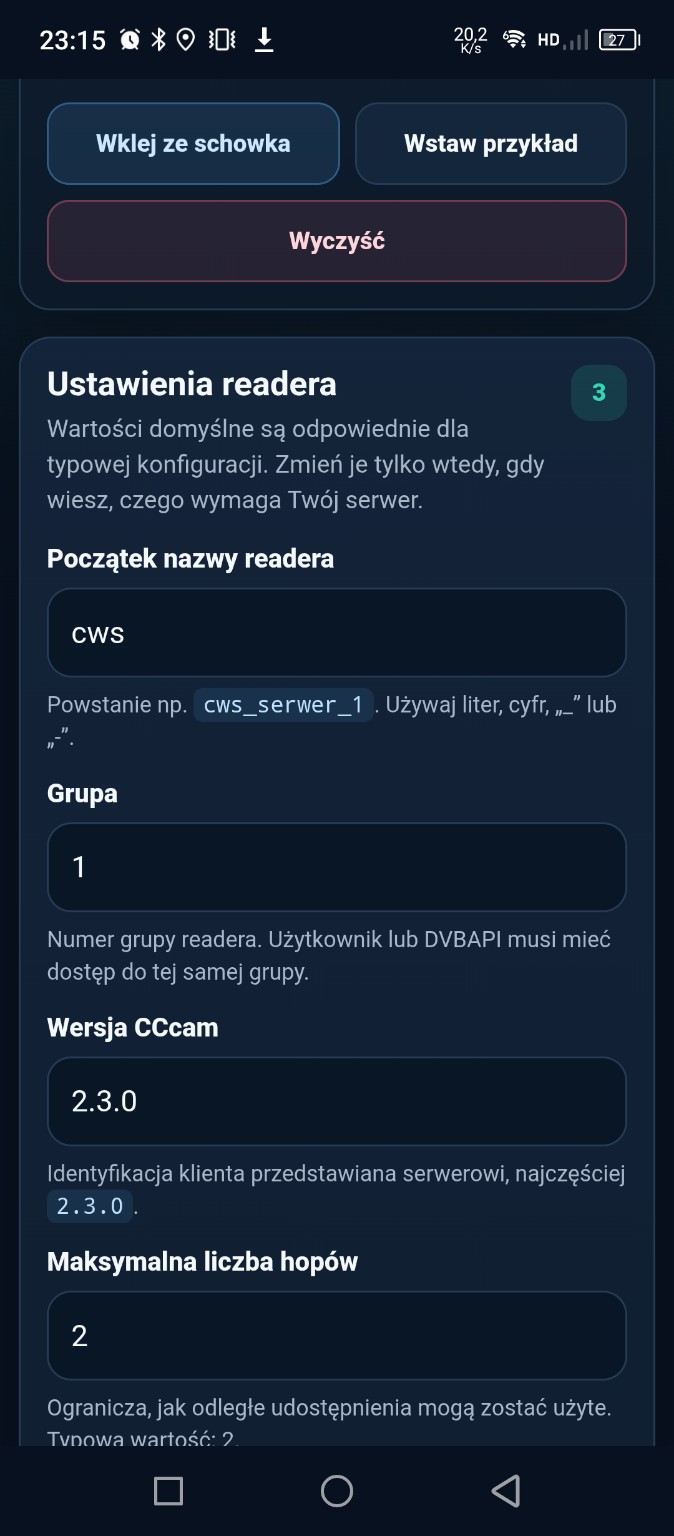This screenshot has height=1536, width=674.
Task: Select the Wersja CCcam field
Action: [337, 1101]
